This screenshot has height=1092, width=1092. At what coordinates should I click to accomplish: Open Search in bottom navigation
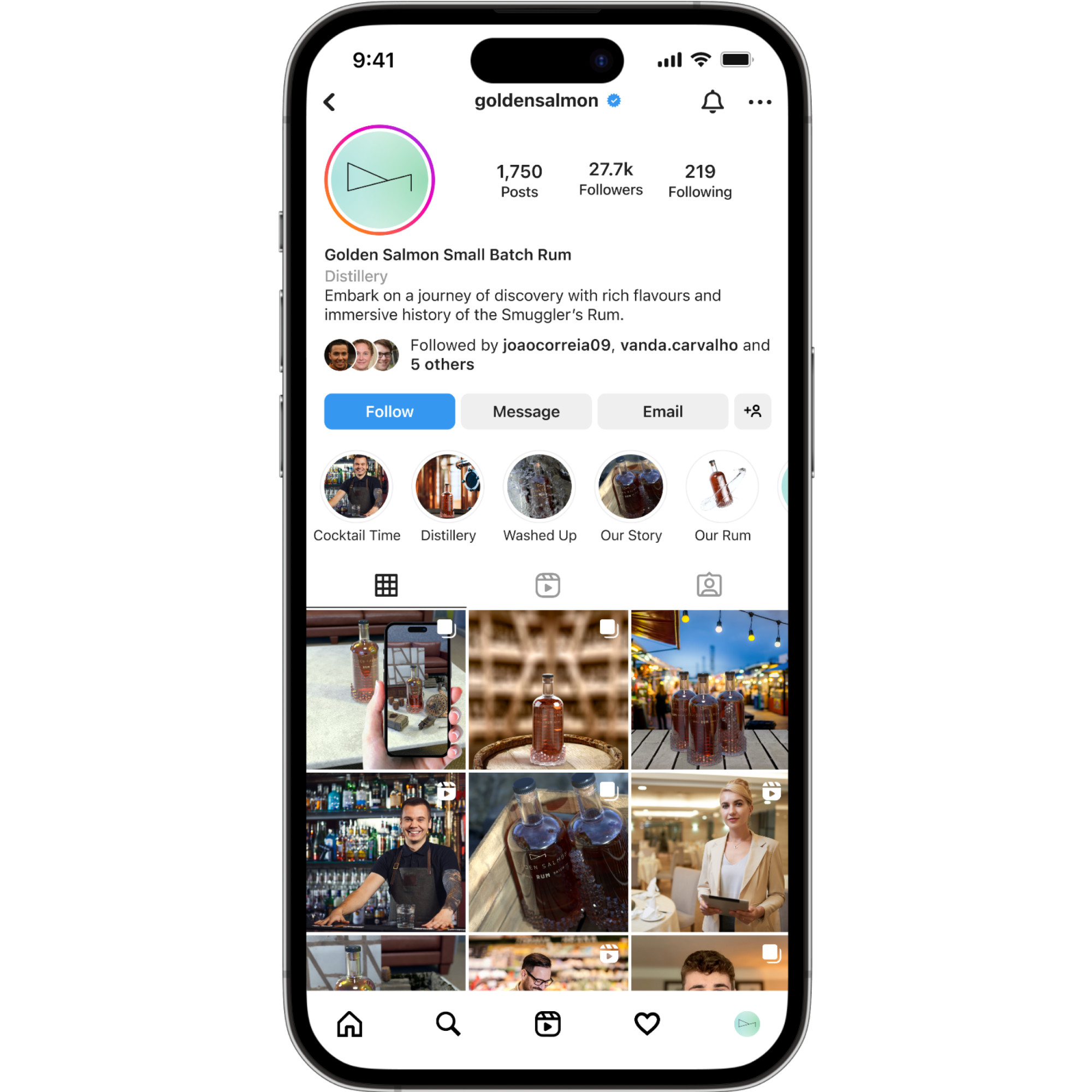click(x=448, y=1024)
